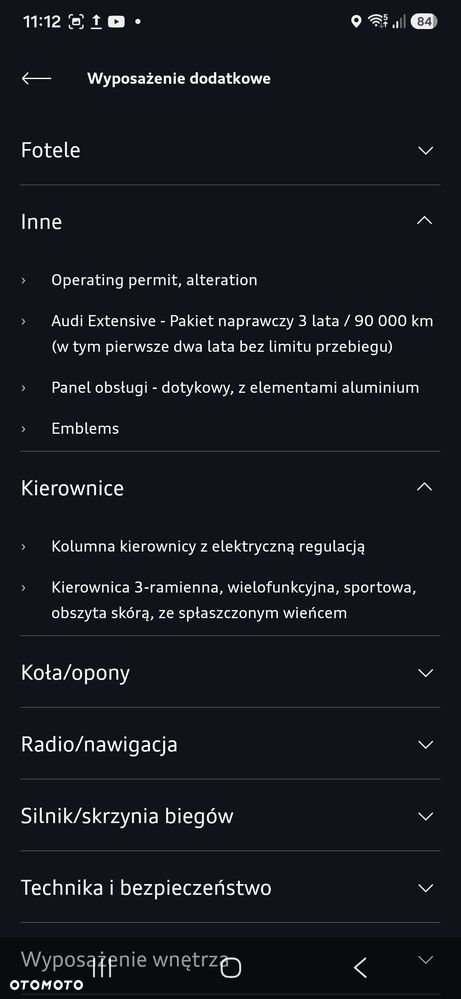Expand the Silnik/skrzynia biegów section
Screen dimensions: 461x999
click(230, 816)
